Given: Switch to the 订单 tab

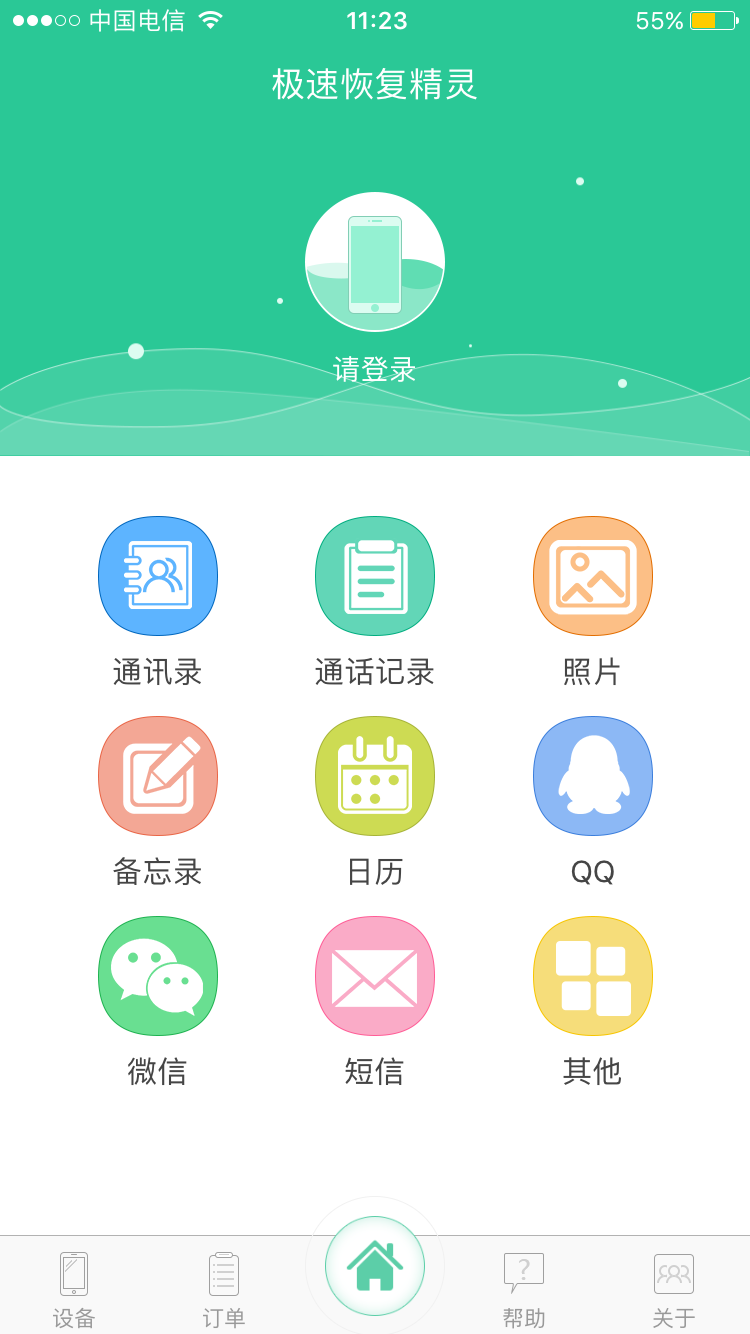Looking at the screenshot, I should pyautogui.click(x=222, y=1290).
